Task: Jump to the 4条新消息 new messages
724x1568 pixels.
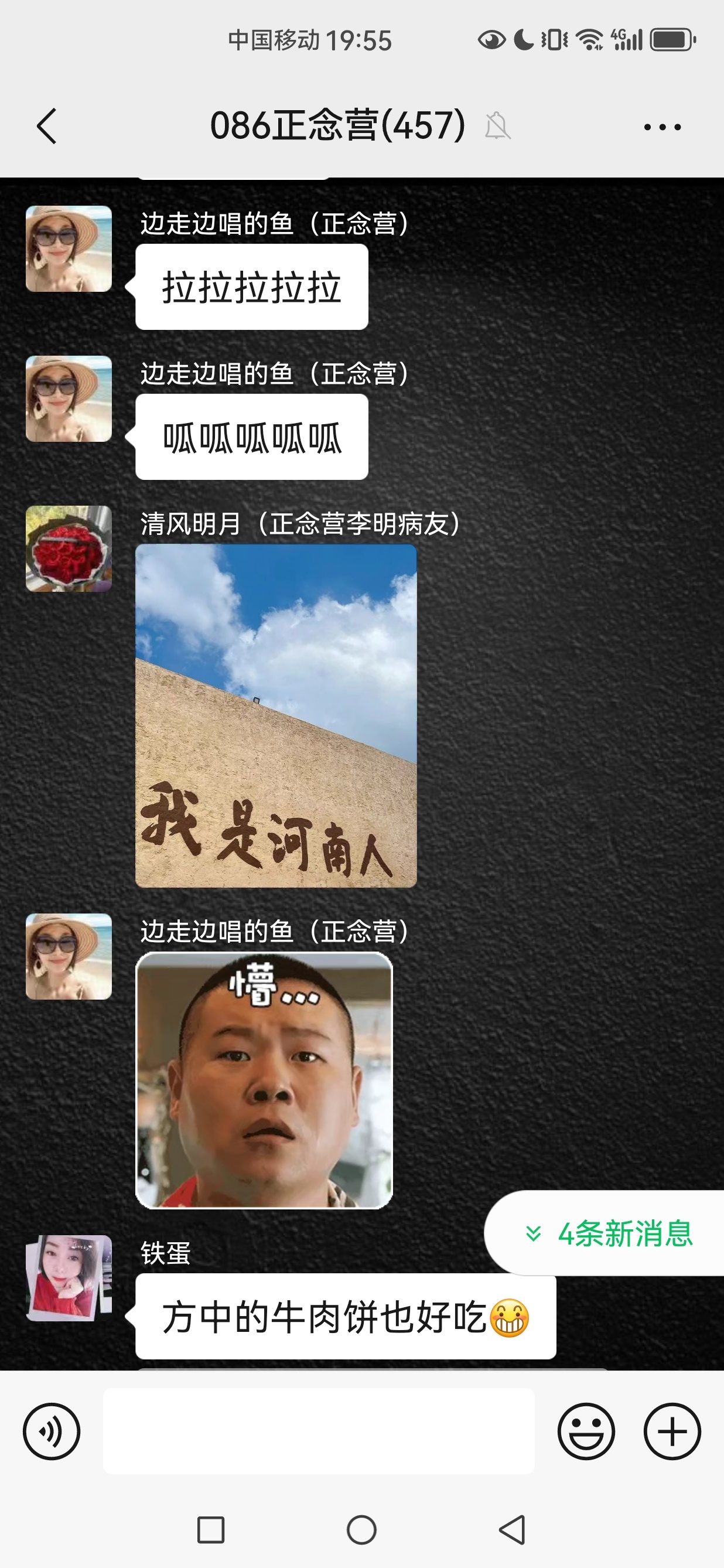Action: point(609,1233)
